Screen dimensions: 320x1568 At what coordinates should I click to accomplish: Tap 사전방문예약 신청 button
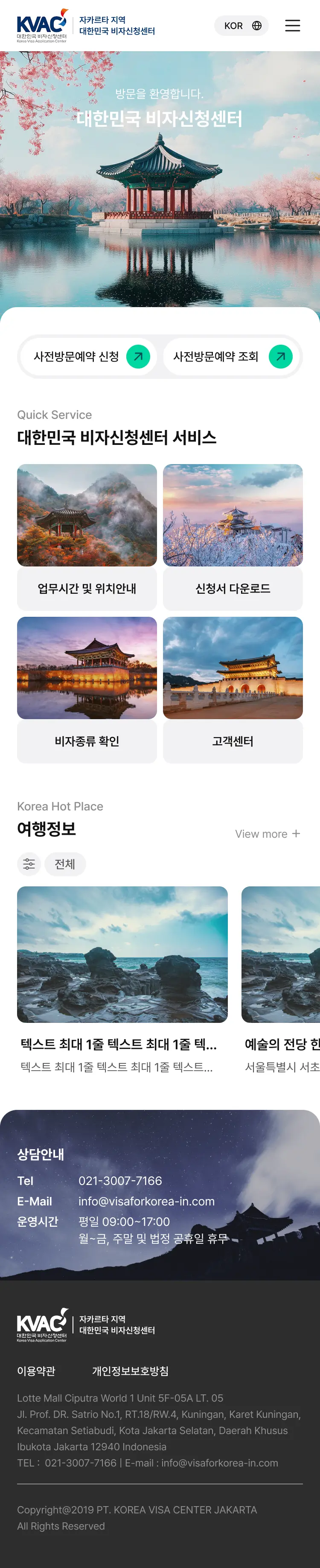point(87,357)
